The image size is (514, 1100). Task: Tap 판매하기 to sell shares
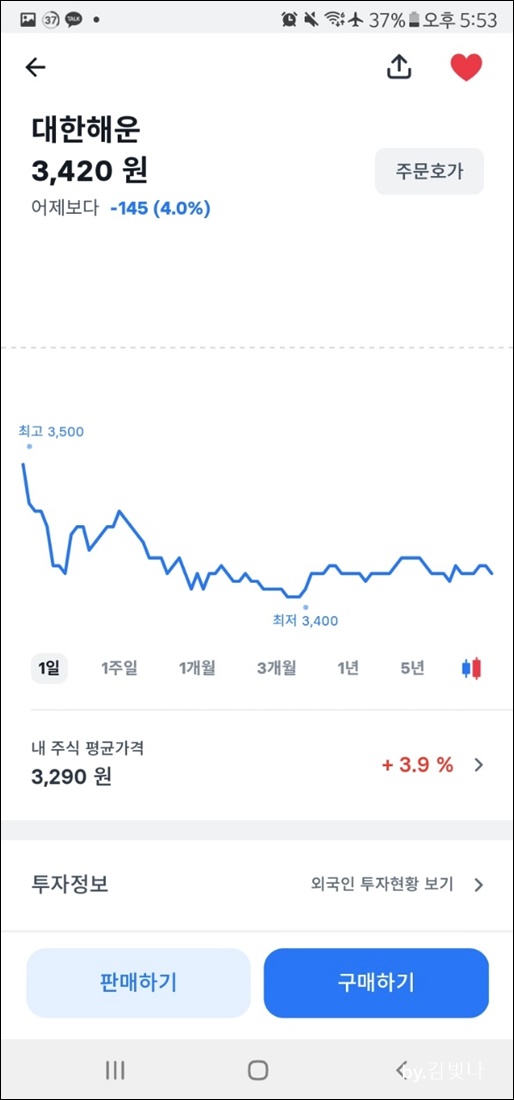pyautogui.click(x=138, y=983)
